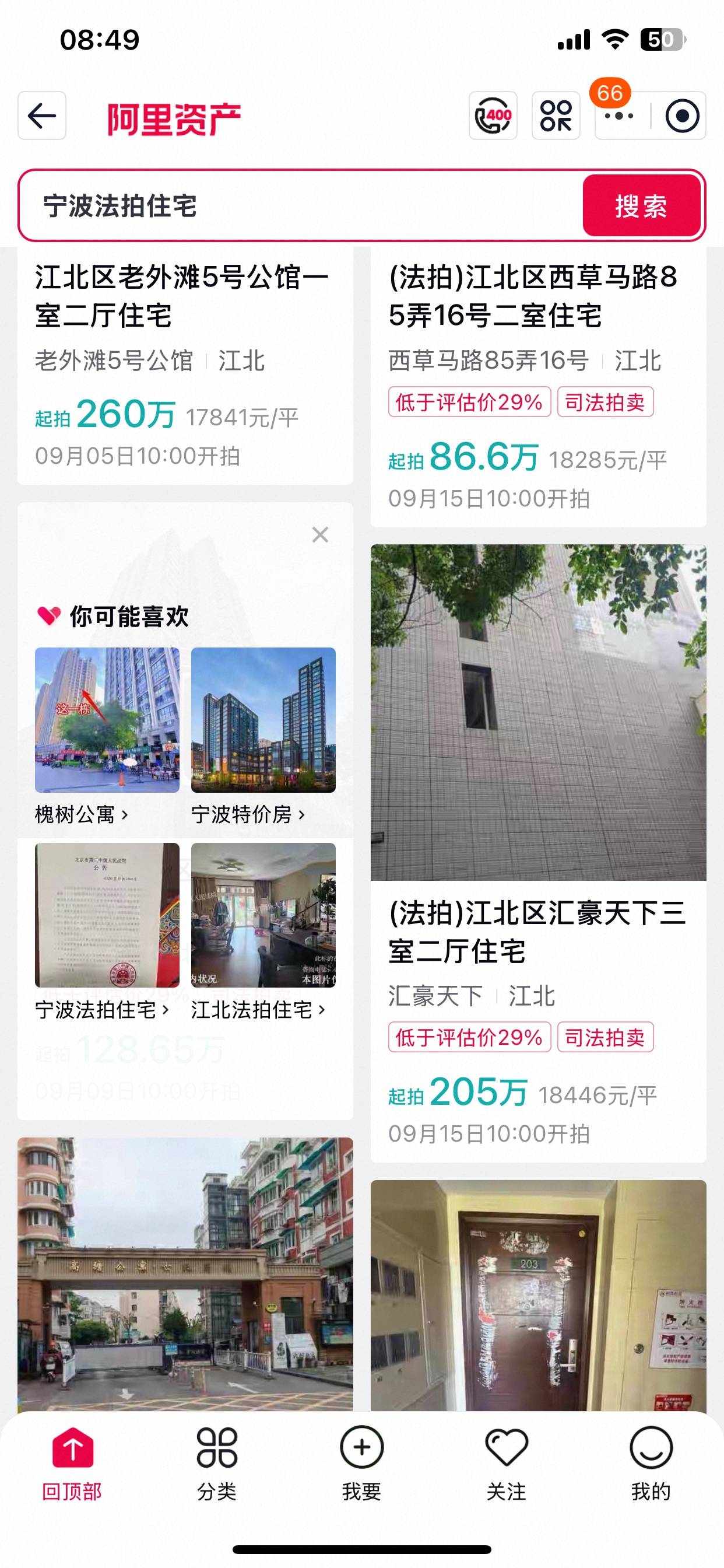Open the 老外滩5号公馆 listing card
Screen dimensions: 724x1568
[x=184, y=365]
